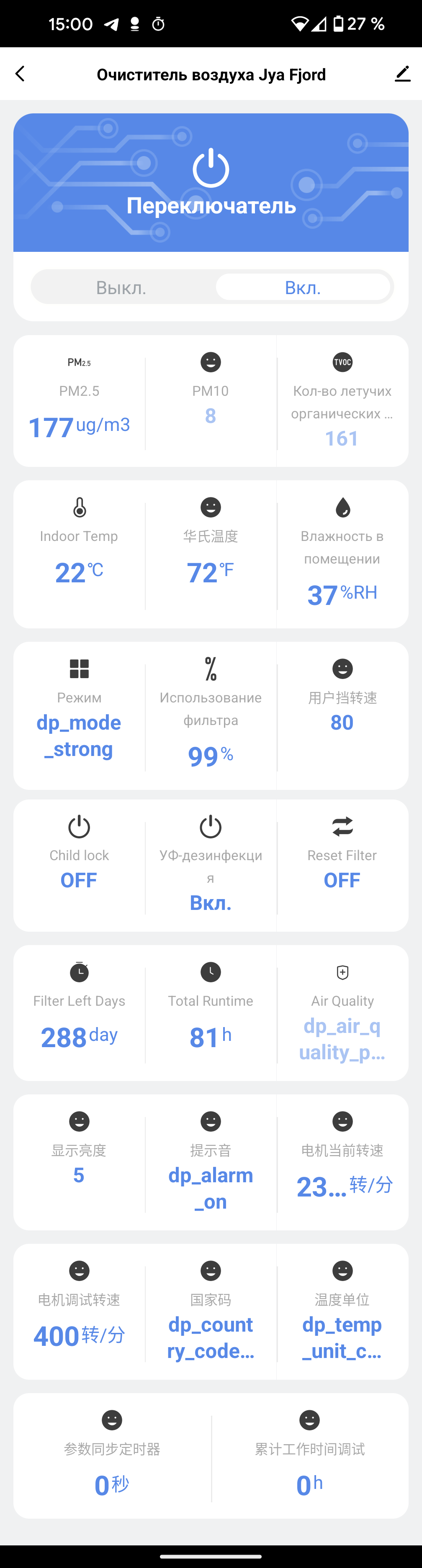
Task: Open the 电机调试转速 motor debug tile
Action: click(79, 1311)
